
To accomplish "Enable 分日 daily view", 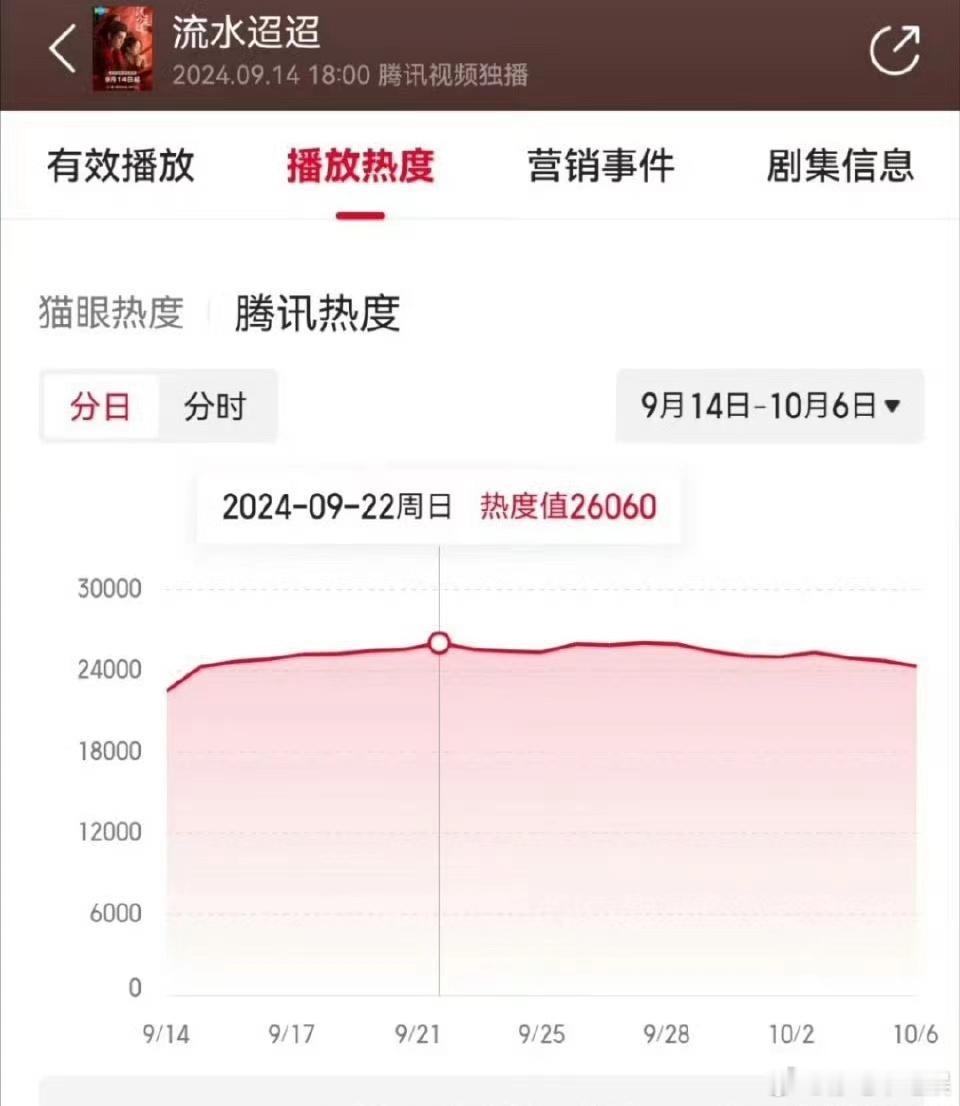I will 100,406.
